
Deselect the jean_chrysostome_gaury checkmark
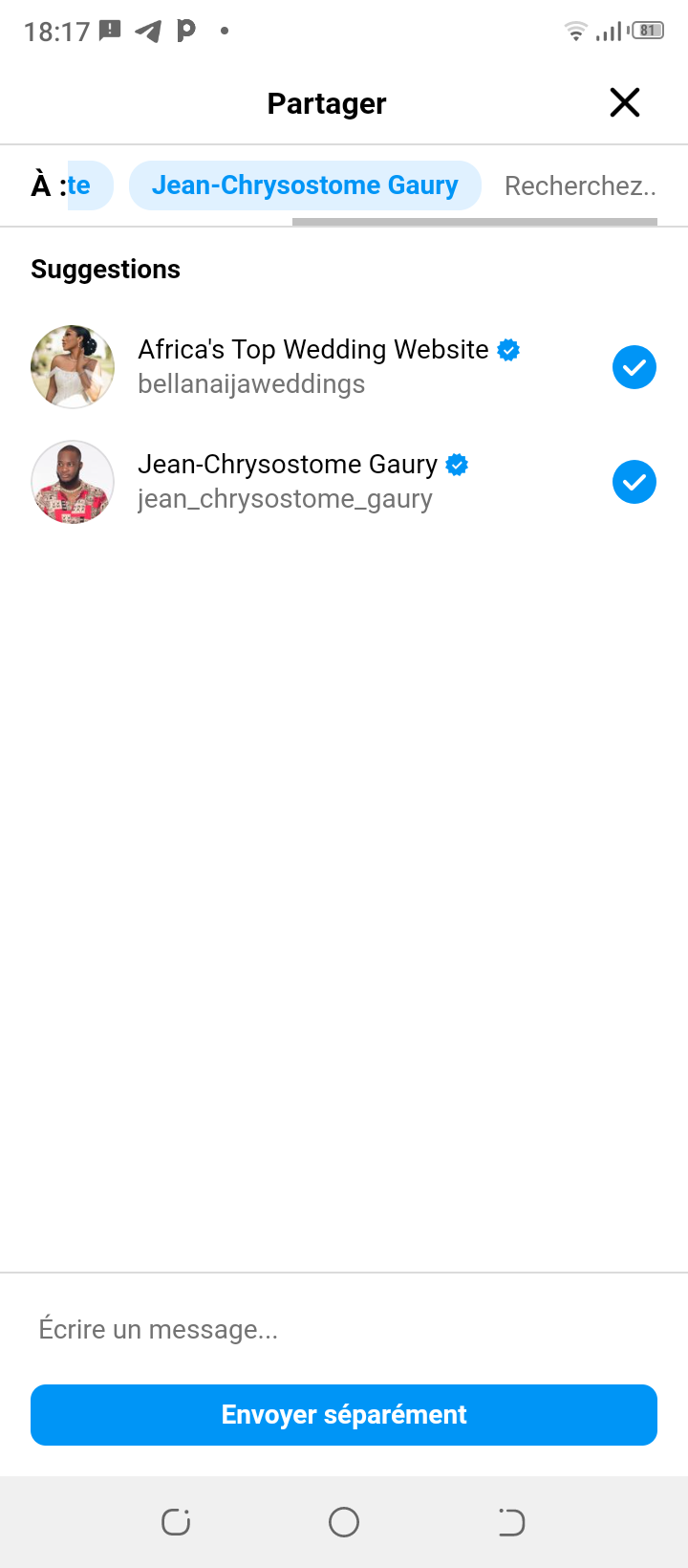click(x=634, y=482)
